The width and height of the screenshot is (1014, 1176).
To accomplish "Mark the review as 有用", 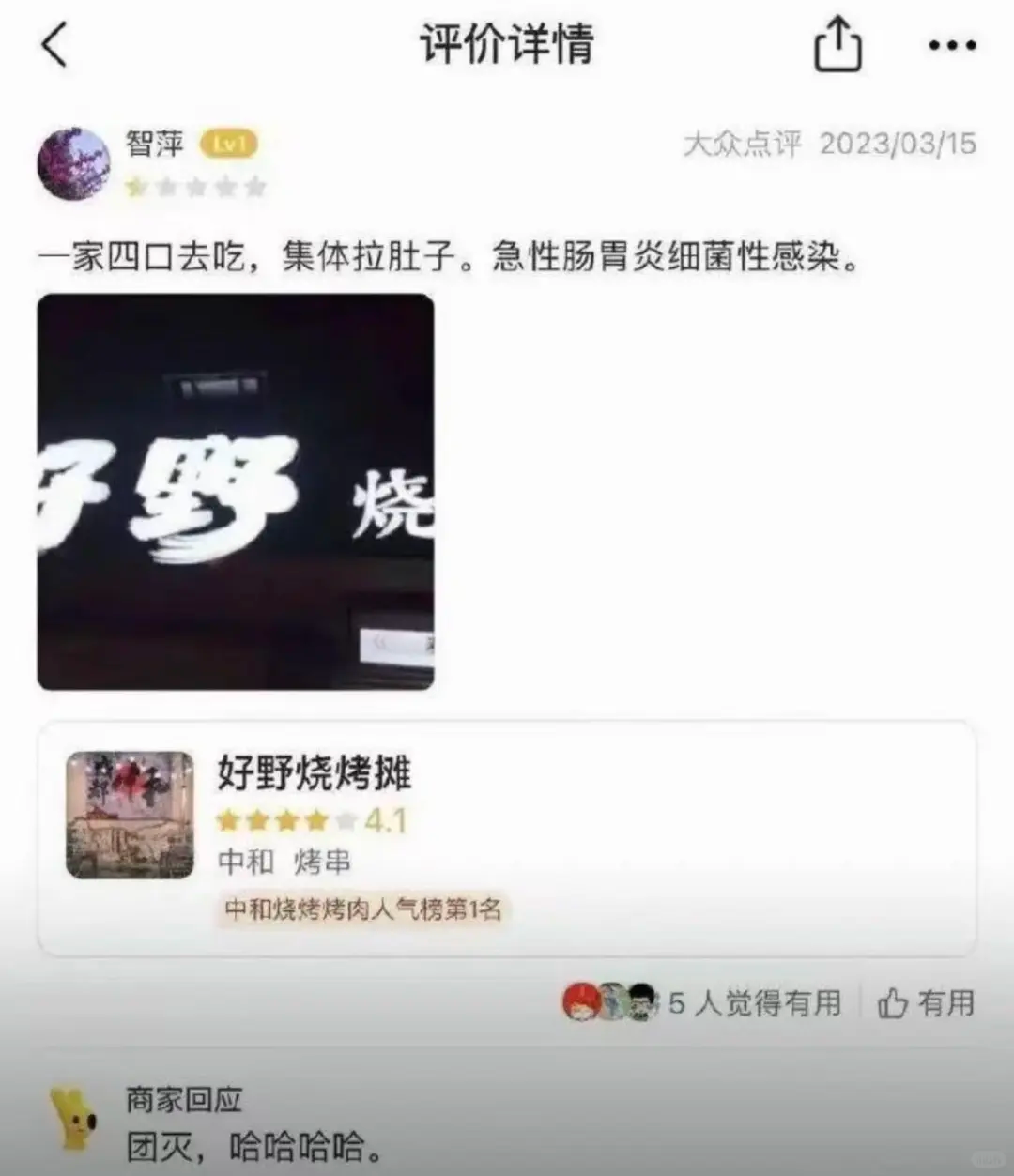I will pos(926,1003).
